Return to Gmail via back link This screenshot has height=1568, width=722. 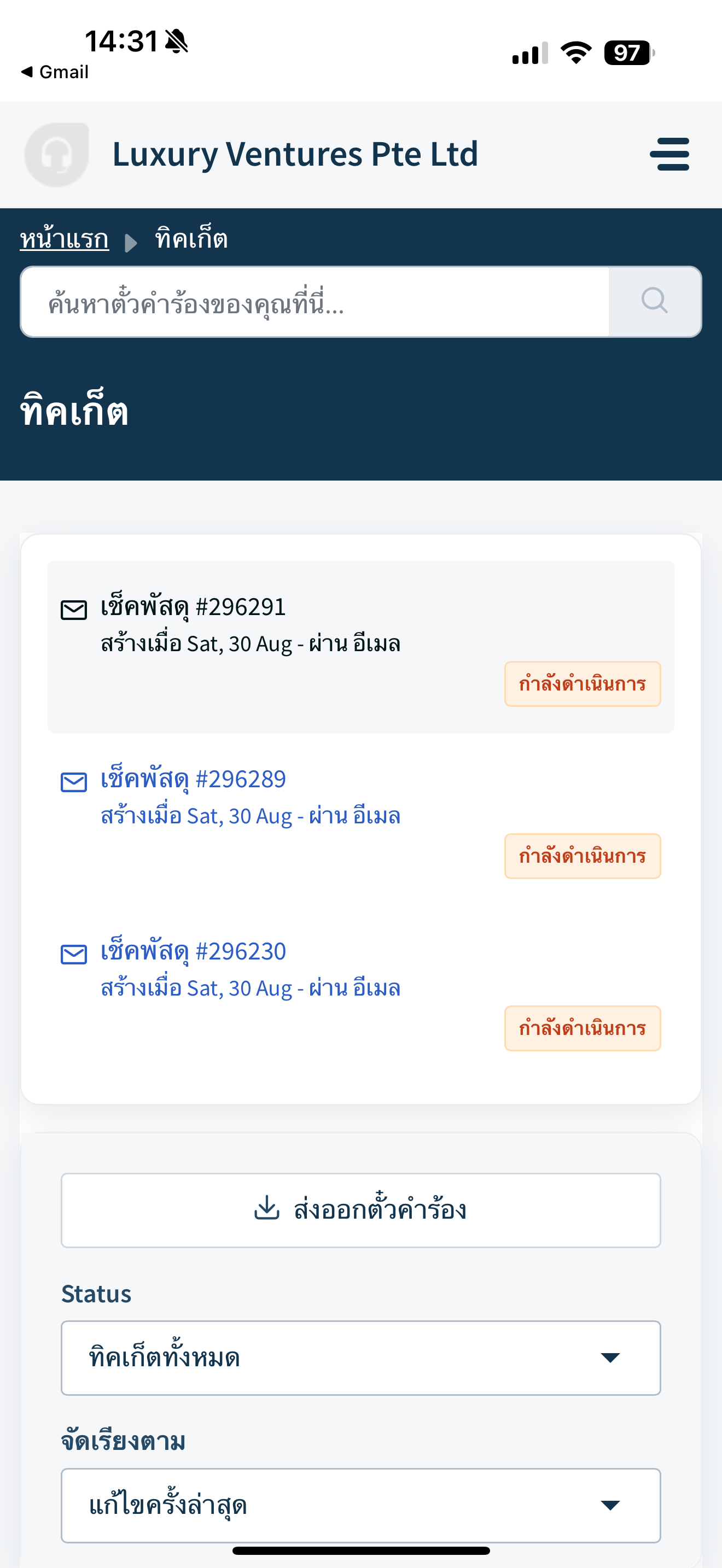[x=55, y=72]
